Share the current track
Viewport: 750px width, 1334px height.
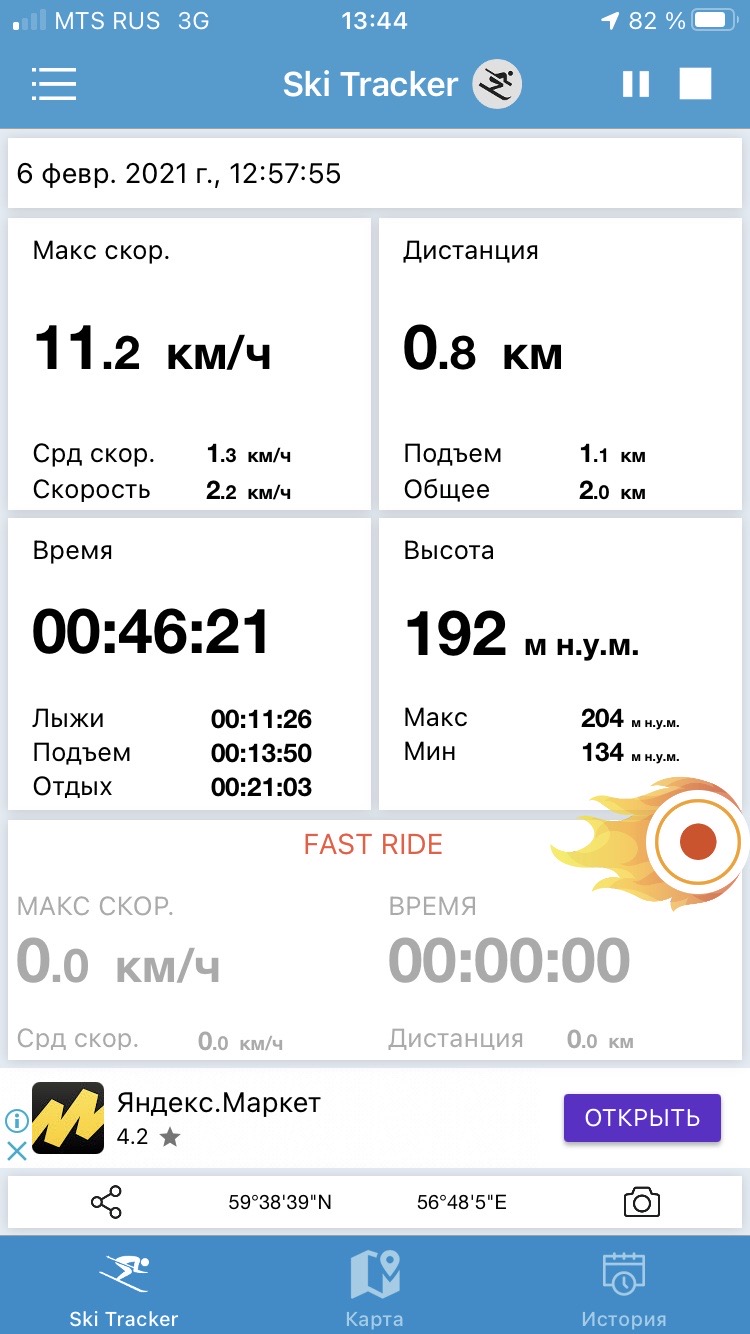pyautogui.click(x=106, y=1202)
